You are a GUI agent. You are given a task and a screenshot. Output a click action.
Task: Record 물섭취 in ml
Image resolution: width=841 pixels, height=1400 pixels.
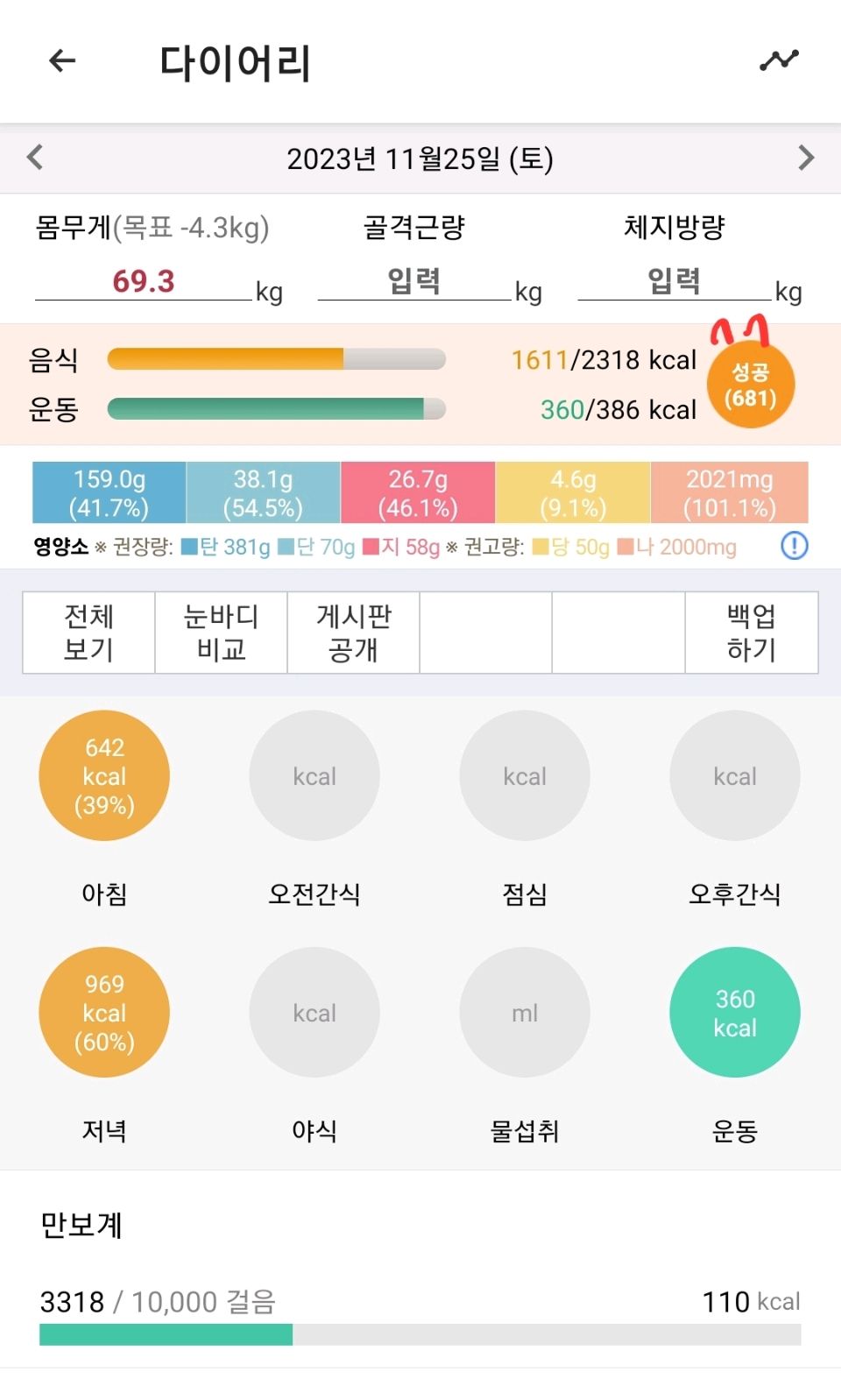point(525,1013)
